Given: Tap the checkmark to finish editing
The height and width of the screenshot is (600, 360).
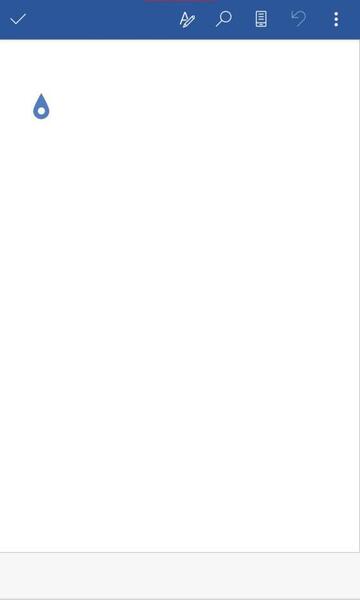Looking at the screenshot, I should (x=18, y=19).
